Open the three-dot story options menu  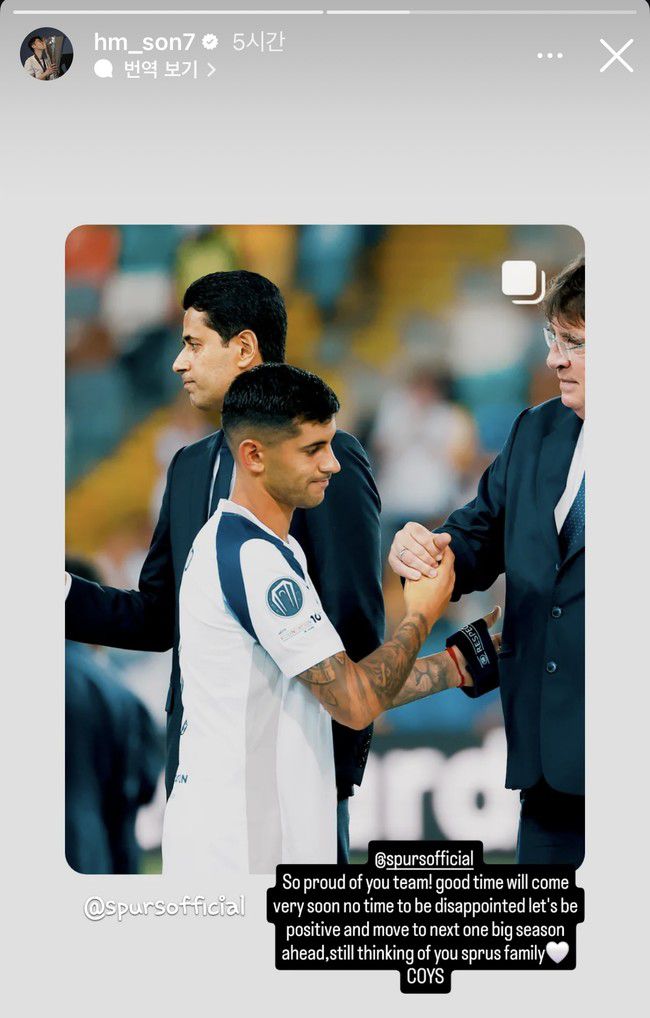[550, 56]
